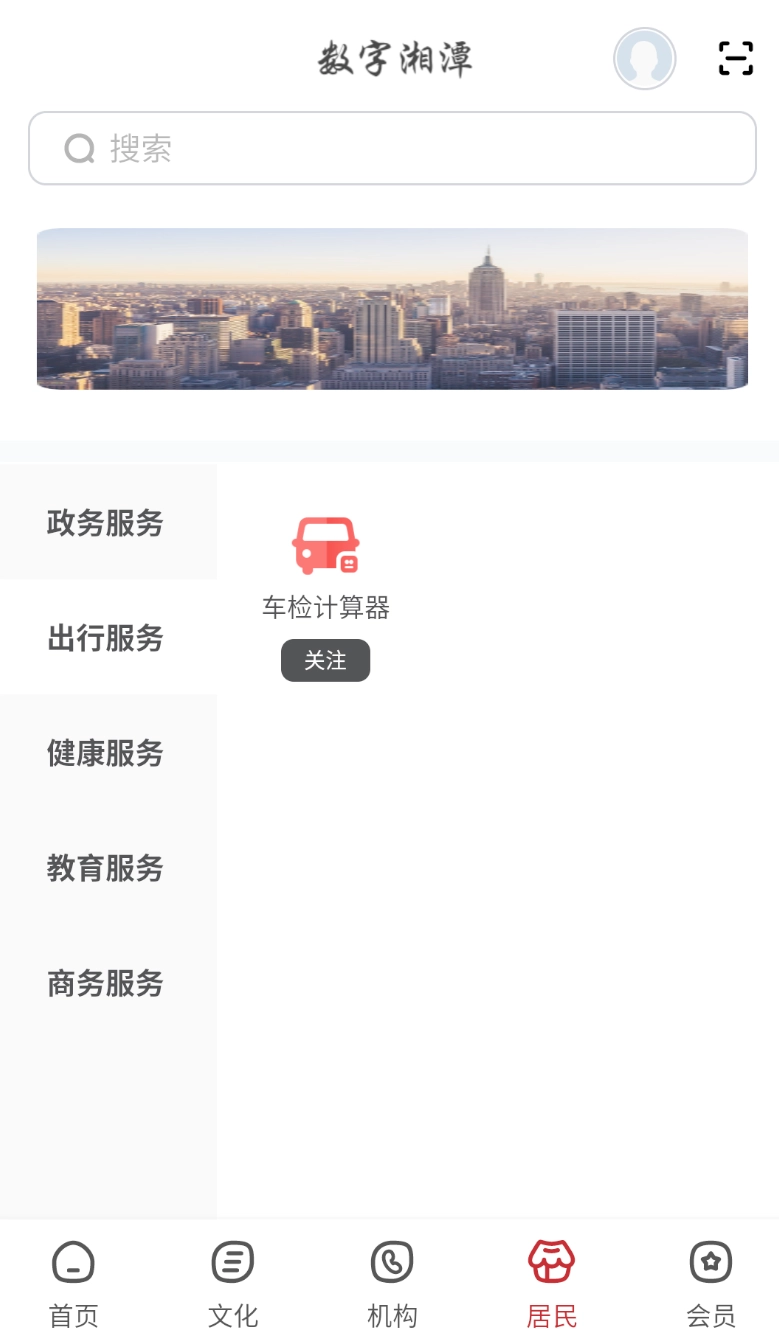Select the 居民 storefront icon
The height and width of the screenshot is (1333, 779).
551,1261
